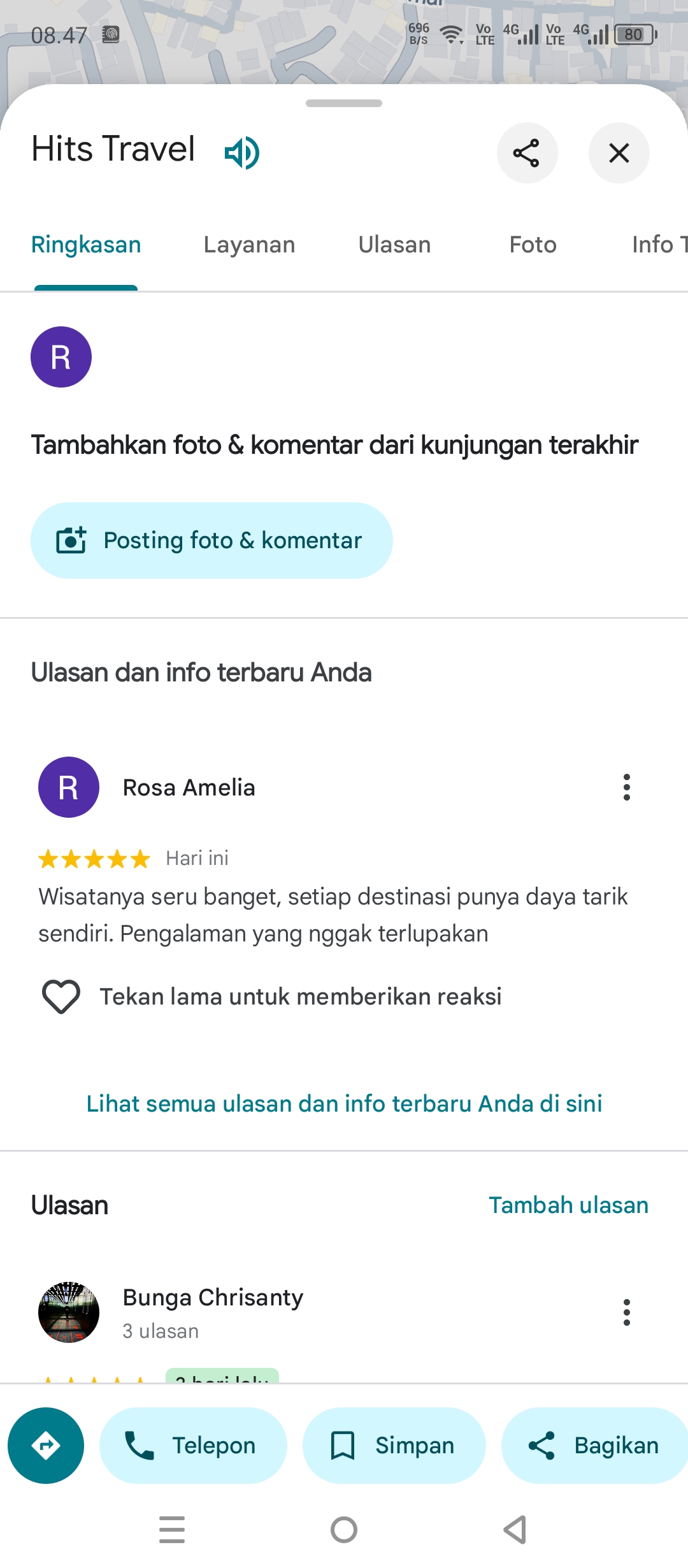Switch to the Ulasan tab
688x1568 pixels.
[394, 245]
